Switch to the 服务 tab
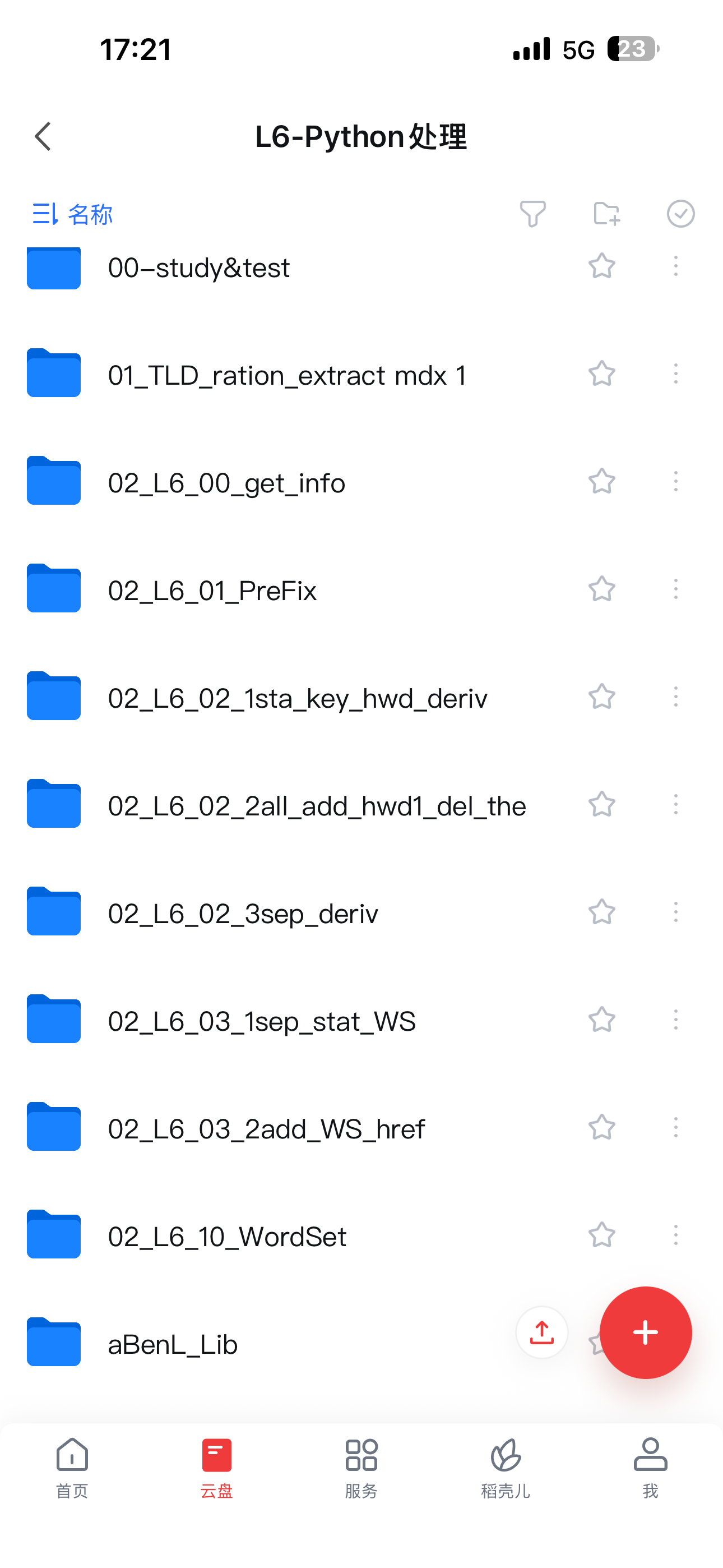723x1568 pixels. point(361,1468)
